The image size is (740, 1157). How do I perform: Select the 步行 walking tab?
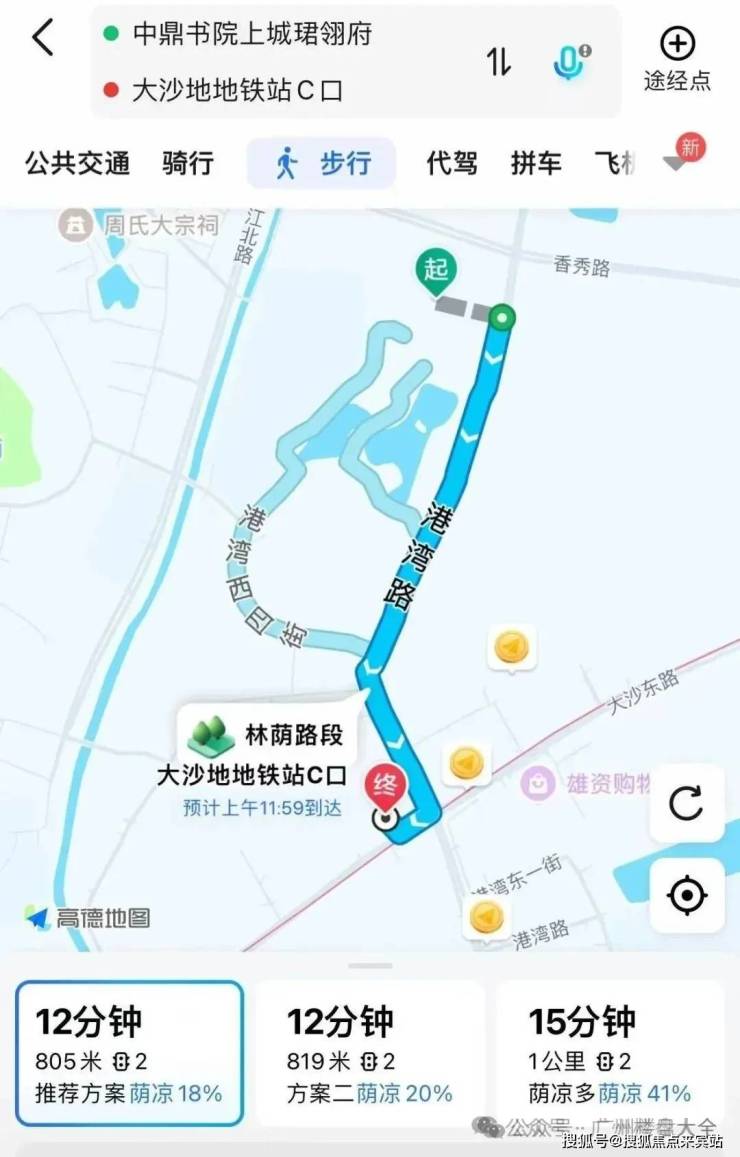click(x=322, y=163)
